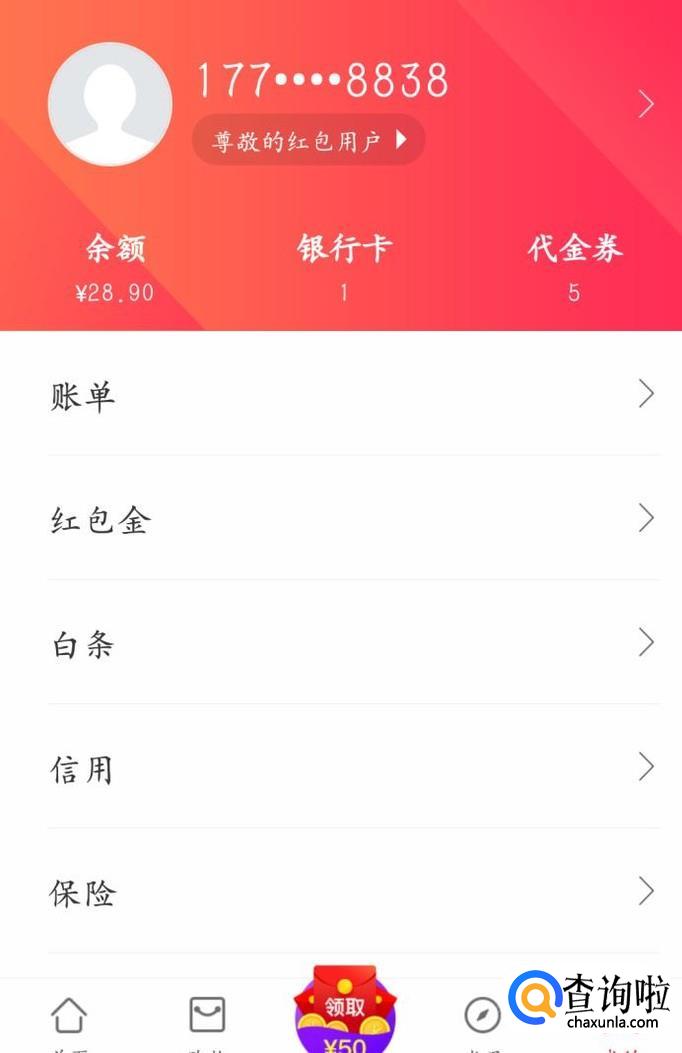
Task: Open the profile avatar
Action: click(x=110, y=104)
